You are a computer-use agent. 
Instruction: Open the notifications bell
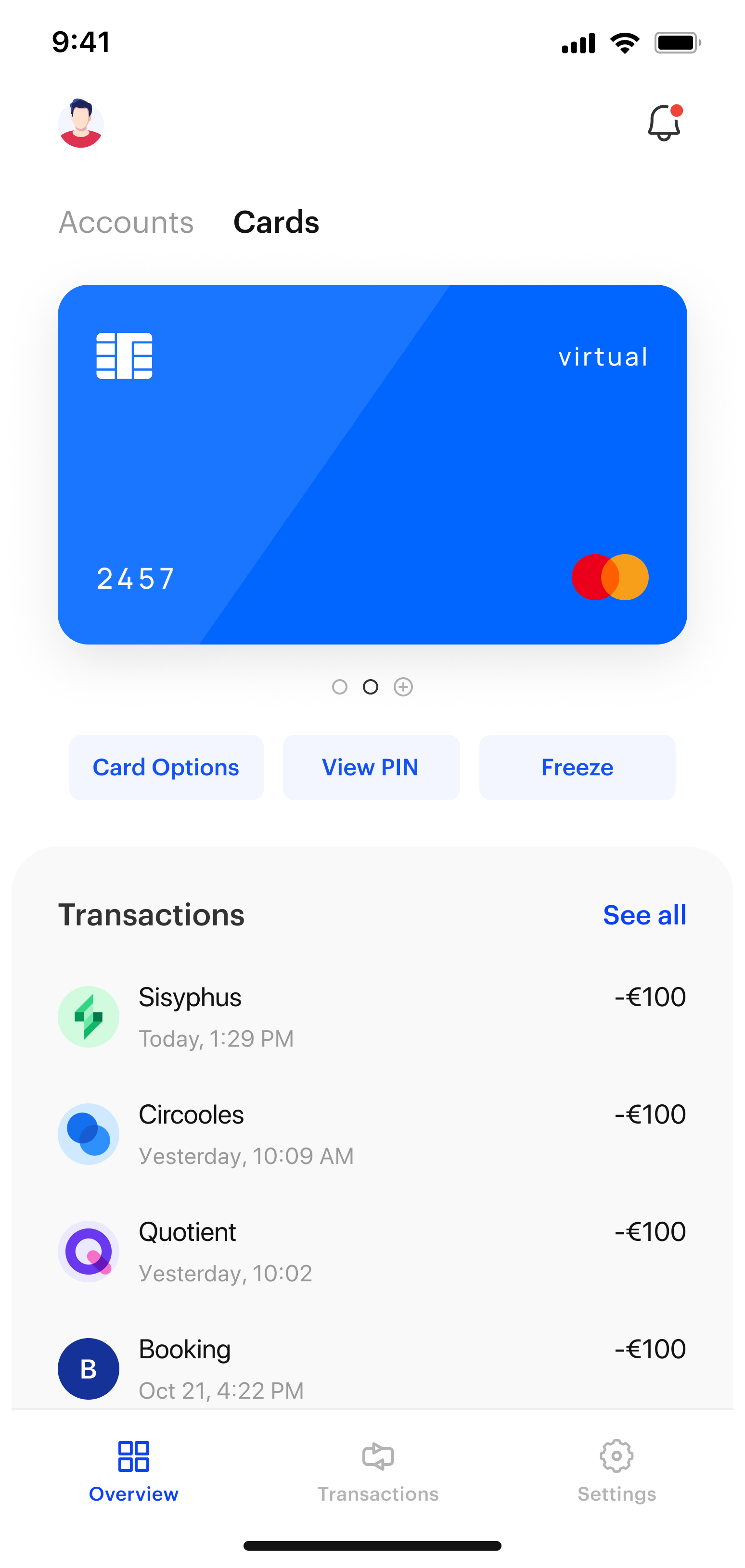[x=663, y=123]
